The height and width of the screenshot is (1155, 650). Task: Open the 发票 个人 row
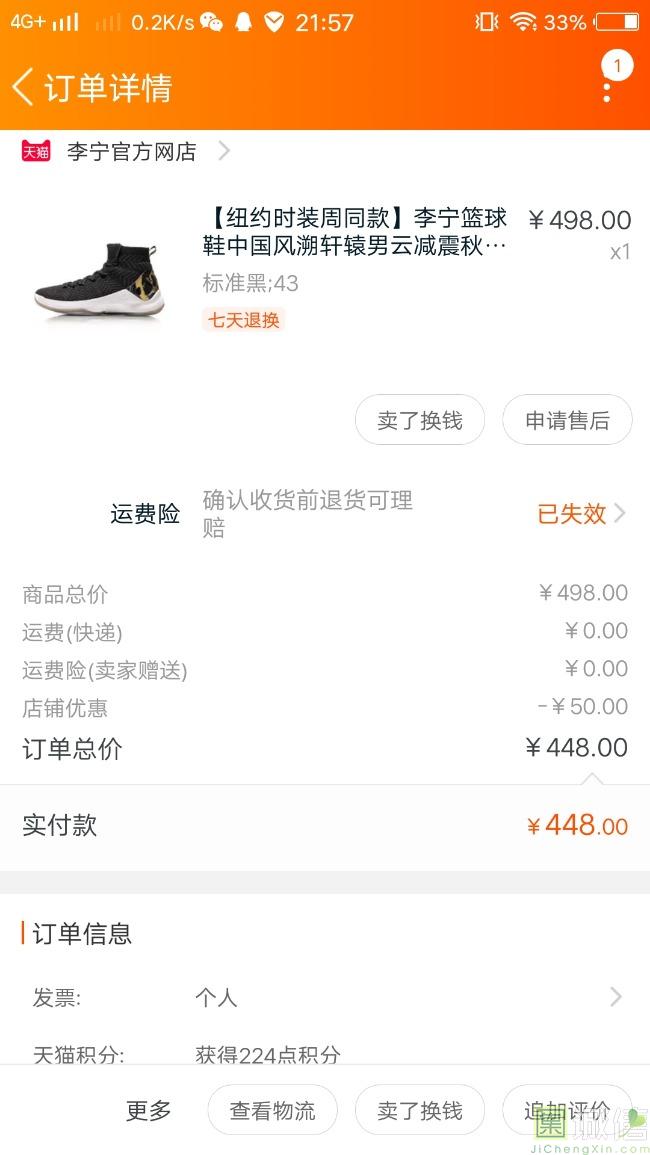click(x=325, y=997)
